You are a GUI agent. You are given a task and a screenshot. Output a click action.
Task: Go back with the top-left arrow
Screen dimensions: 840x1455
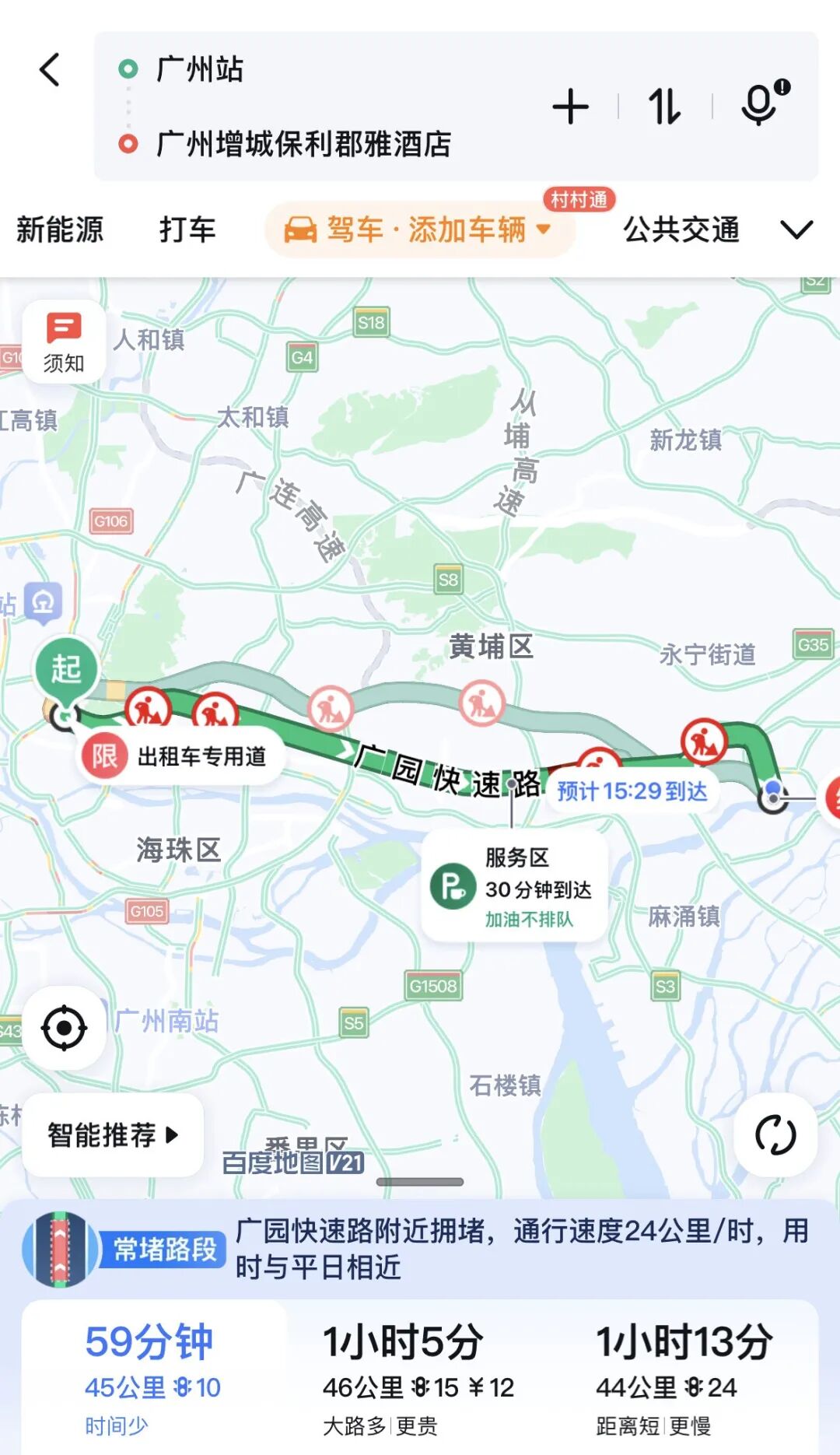pyautogui.click(x=50, y=70)
